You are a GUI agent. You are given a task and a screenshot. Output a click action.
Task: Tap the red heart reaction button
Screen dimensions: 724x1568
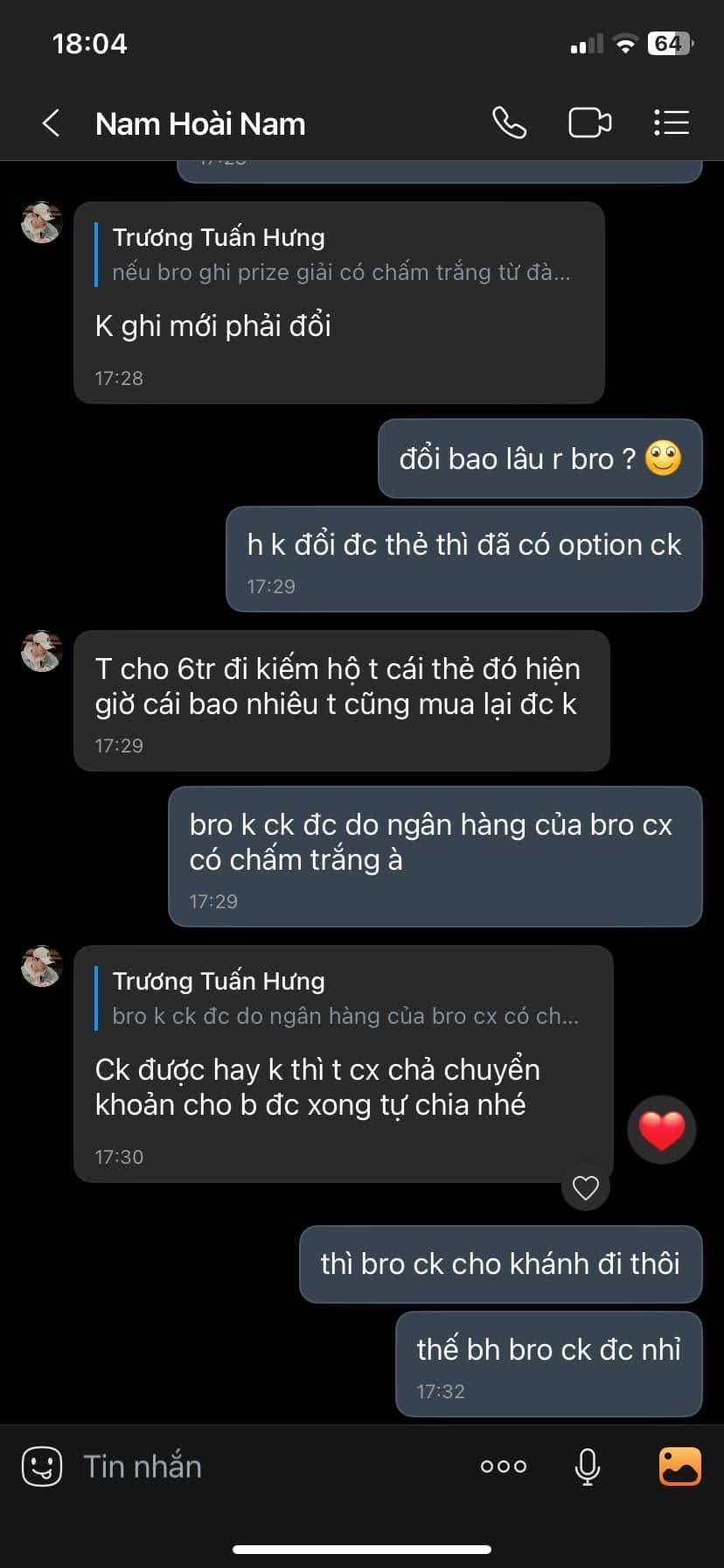(x=662, y=1130)
